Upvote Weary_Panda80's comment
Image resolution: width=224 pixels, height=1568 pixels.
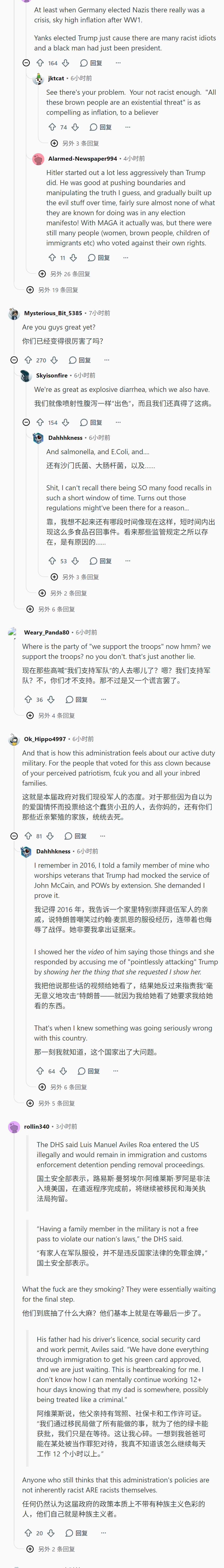click(x=28, y=699)
